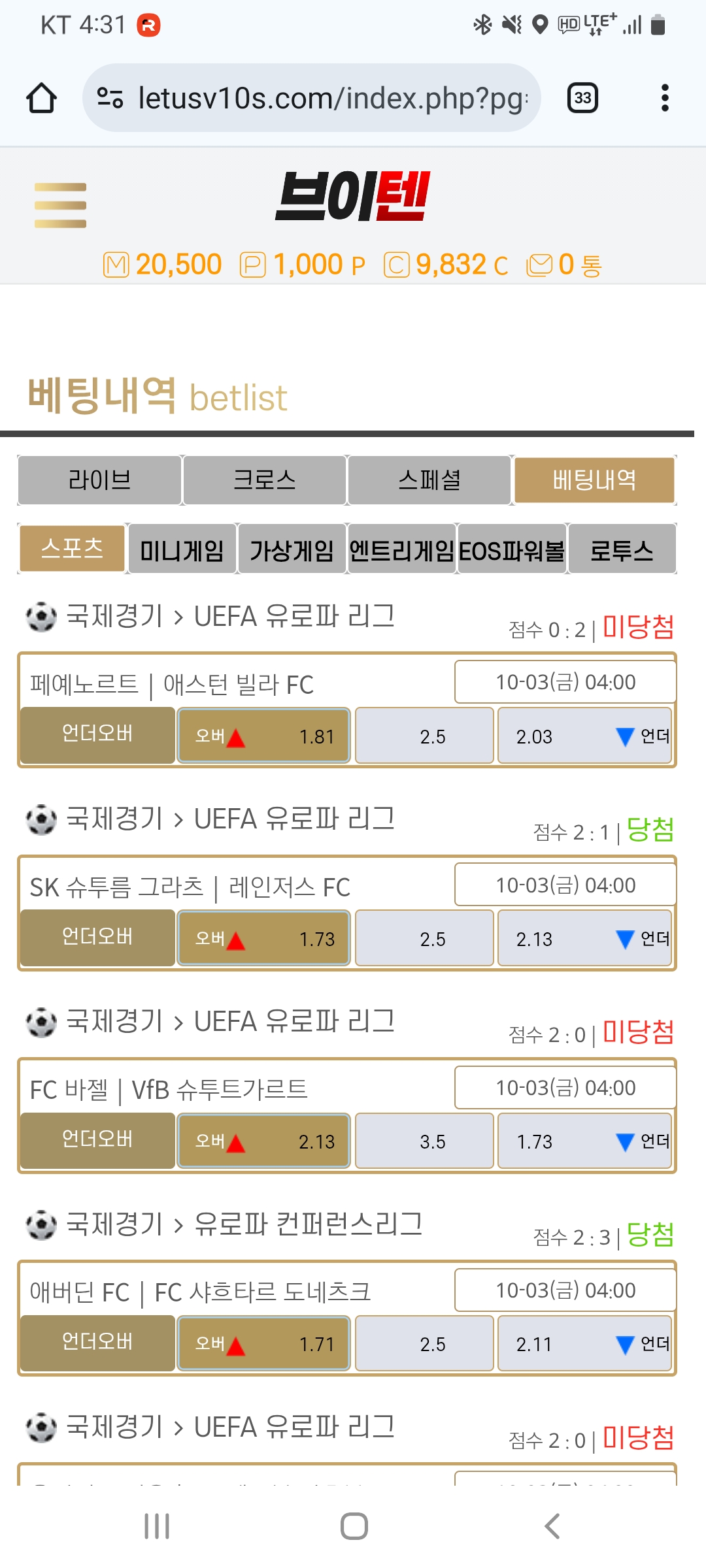Image resolution: width=706 pixels, height=1568 pixels.
Task: Open the recent apps overview
Action: click(x=157, y=1526)
